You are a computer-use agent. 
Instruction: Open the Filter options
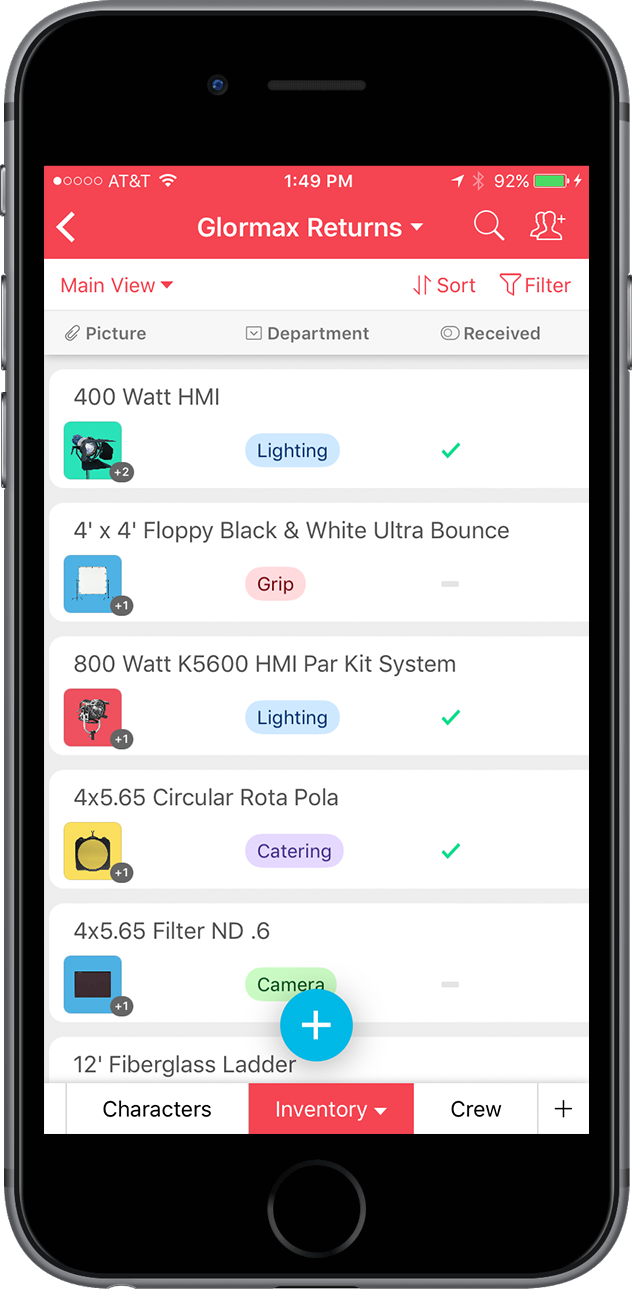click(x=535, y=285)
